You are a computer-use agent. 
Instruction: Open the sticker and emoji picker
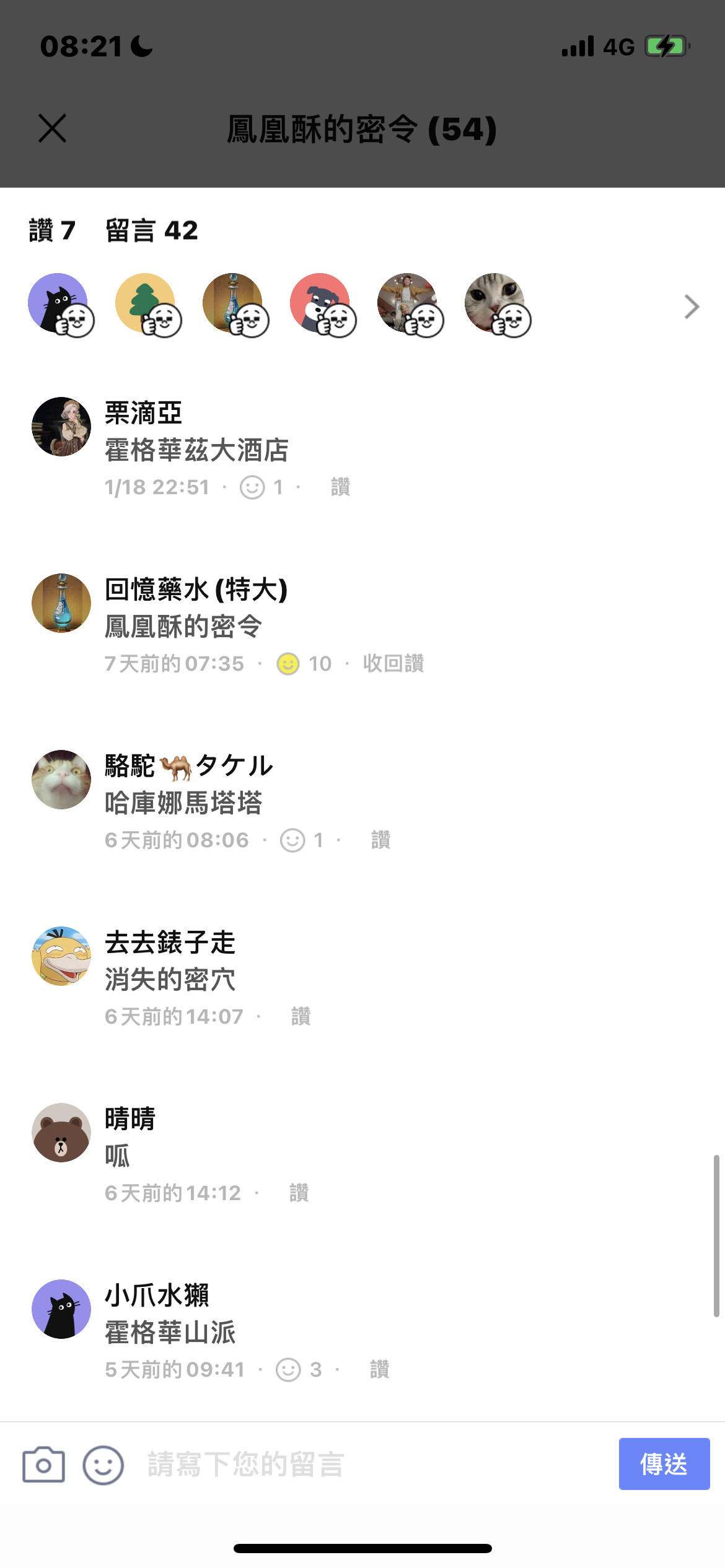pyautogui.click(x=103, y=1465)
